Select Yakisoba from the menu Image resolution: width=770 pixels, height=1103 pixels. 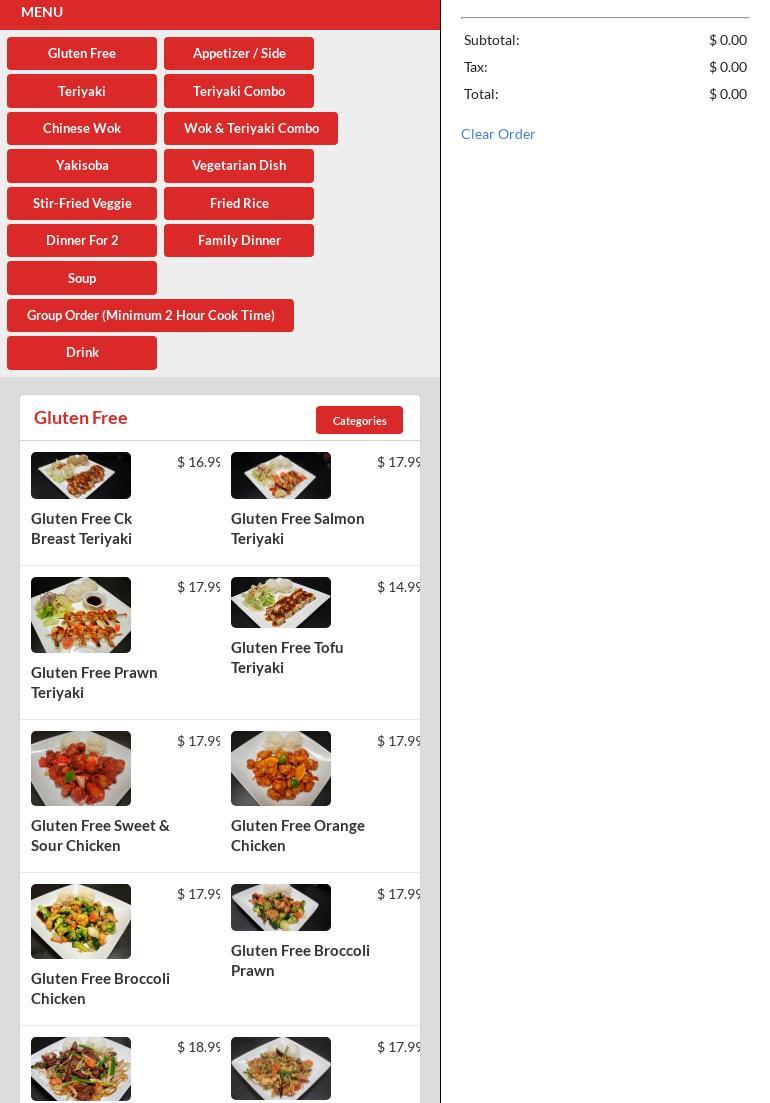pos(82,166)
